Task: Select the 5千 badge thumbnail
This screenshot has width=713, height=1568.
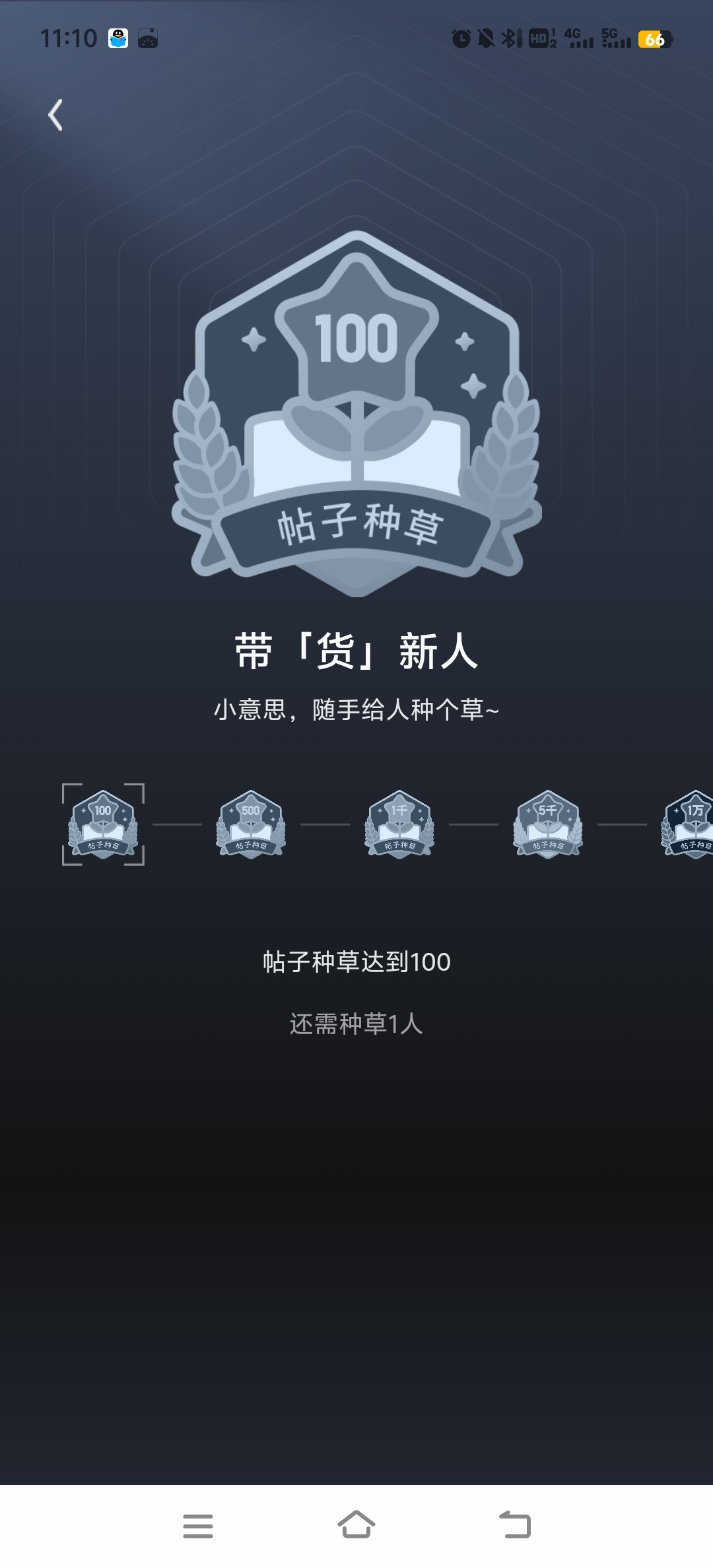Action: point(548,824)
